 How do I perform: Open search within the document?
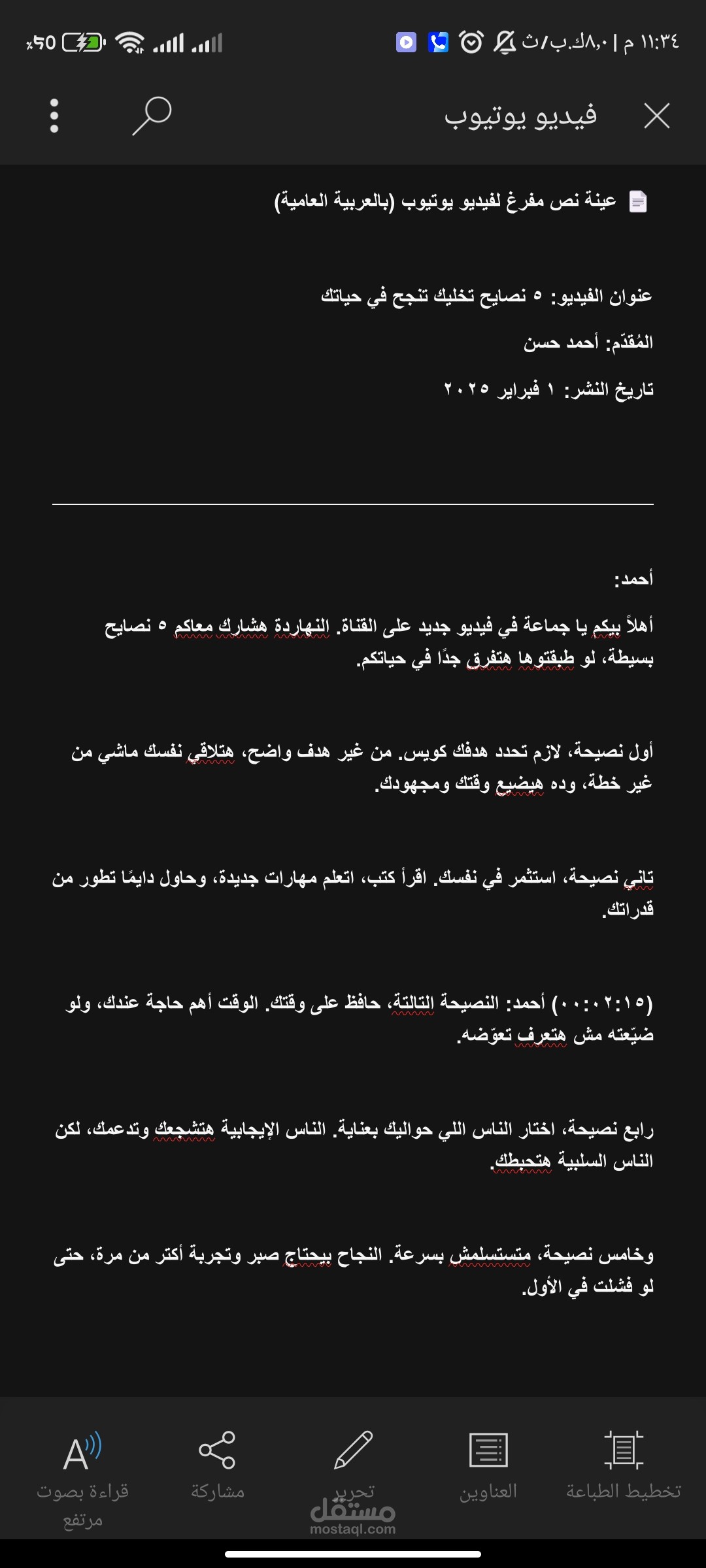[152, 116]
